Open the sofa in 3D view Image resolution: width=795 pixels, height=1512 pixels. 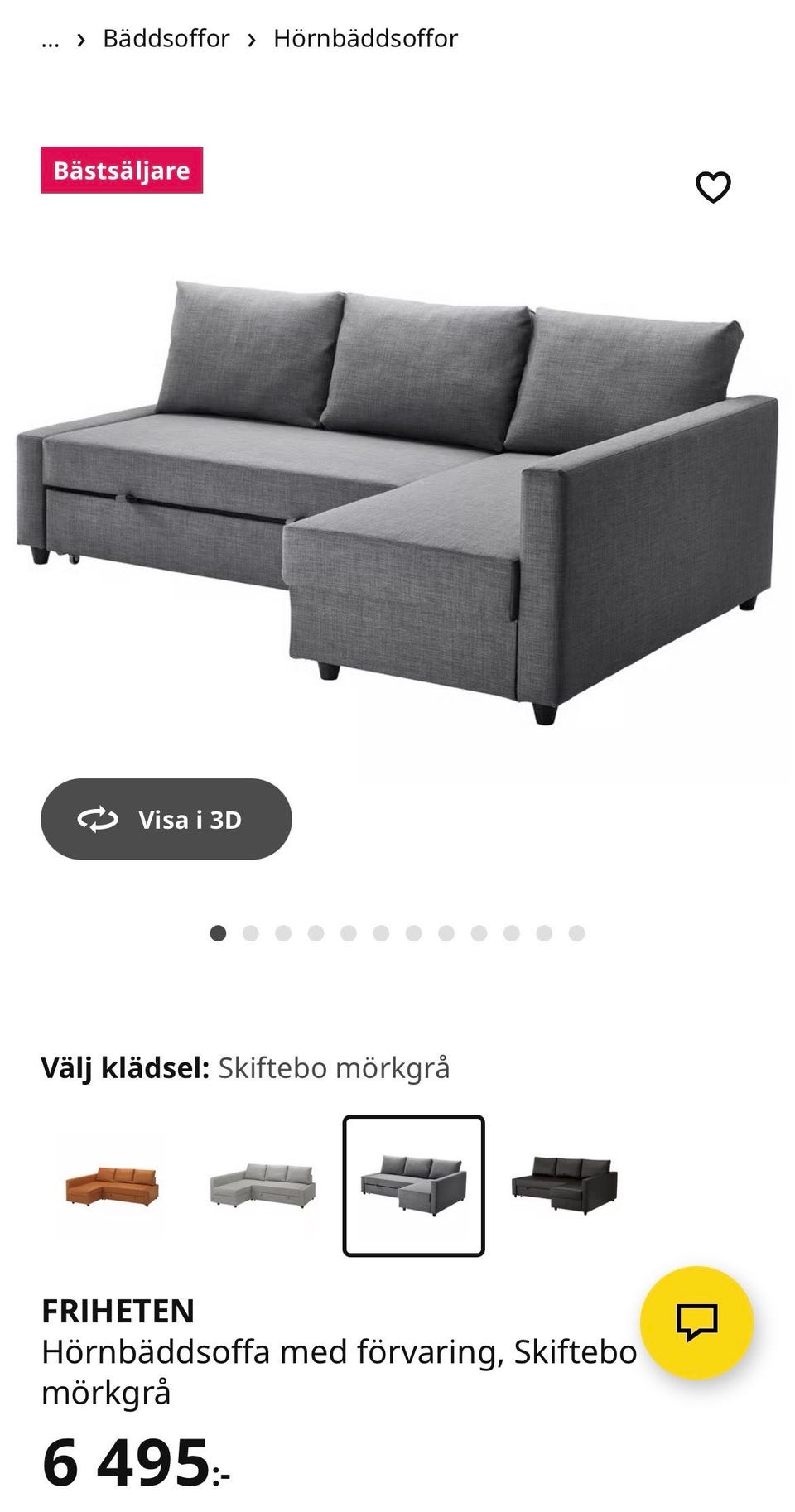point(165,819)
